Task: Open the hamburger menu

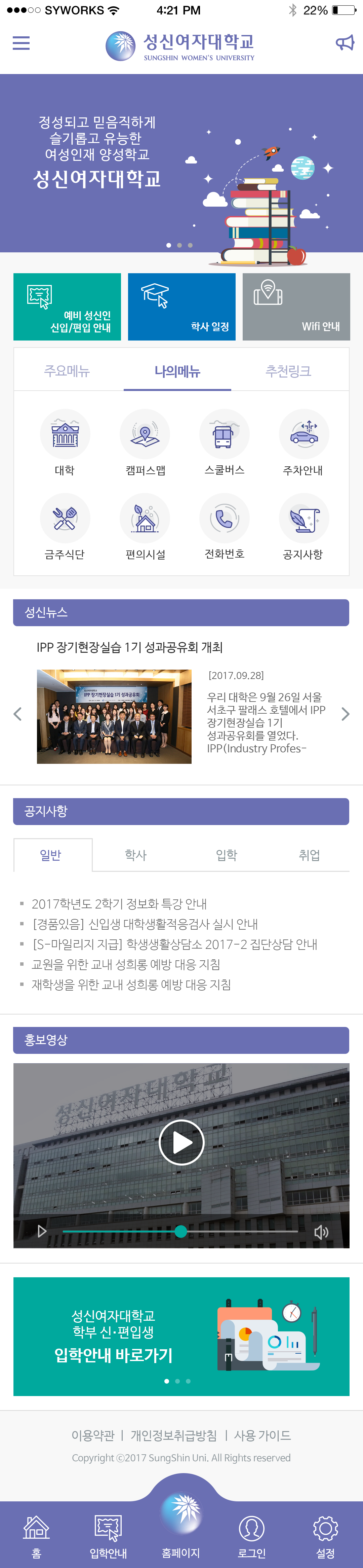Action: (x=21, y=43)
